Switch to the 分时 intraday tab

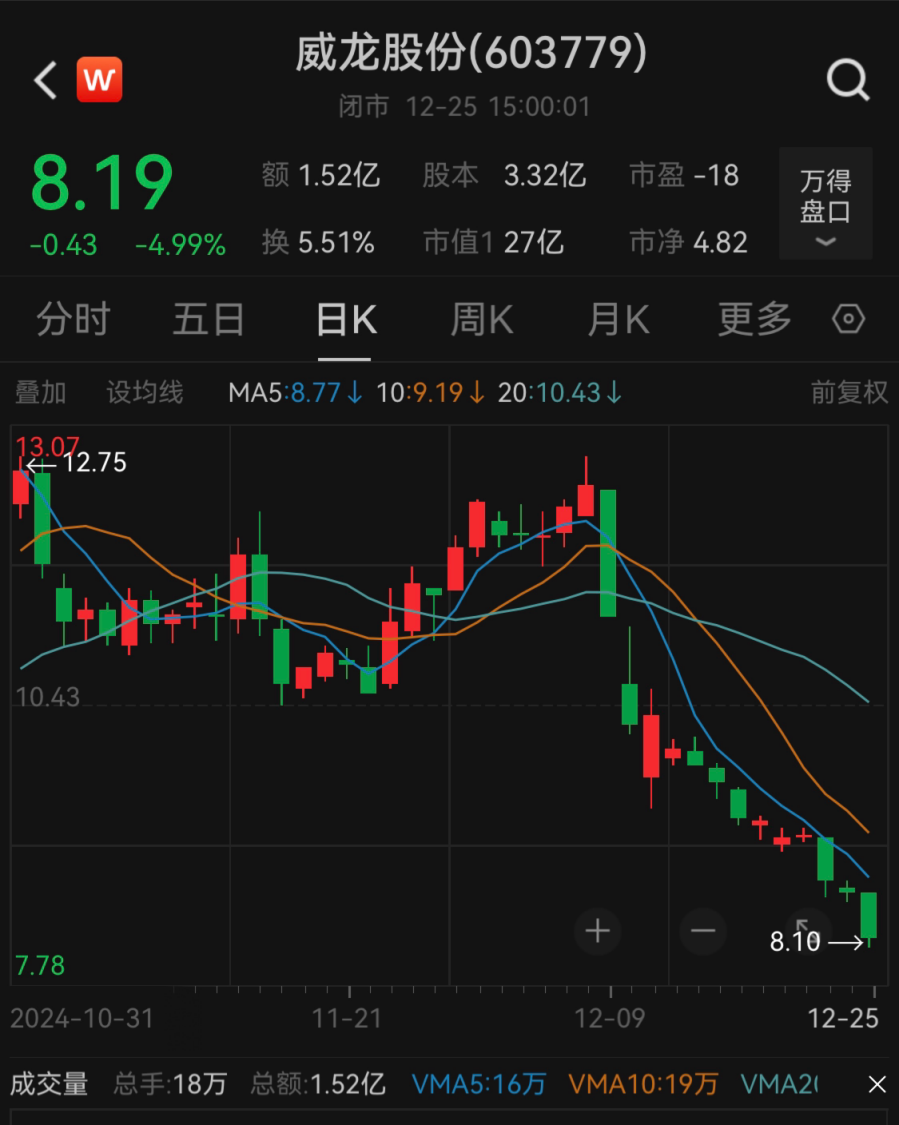tap(72, 318)
